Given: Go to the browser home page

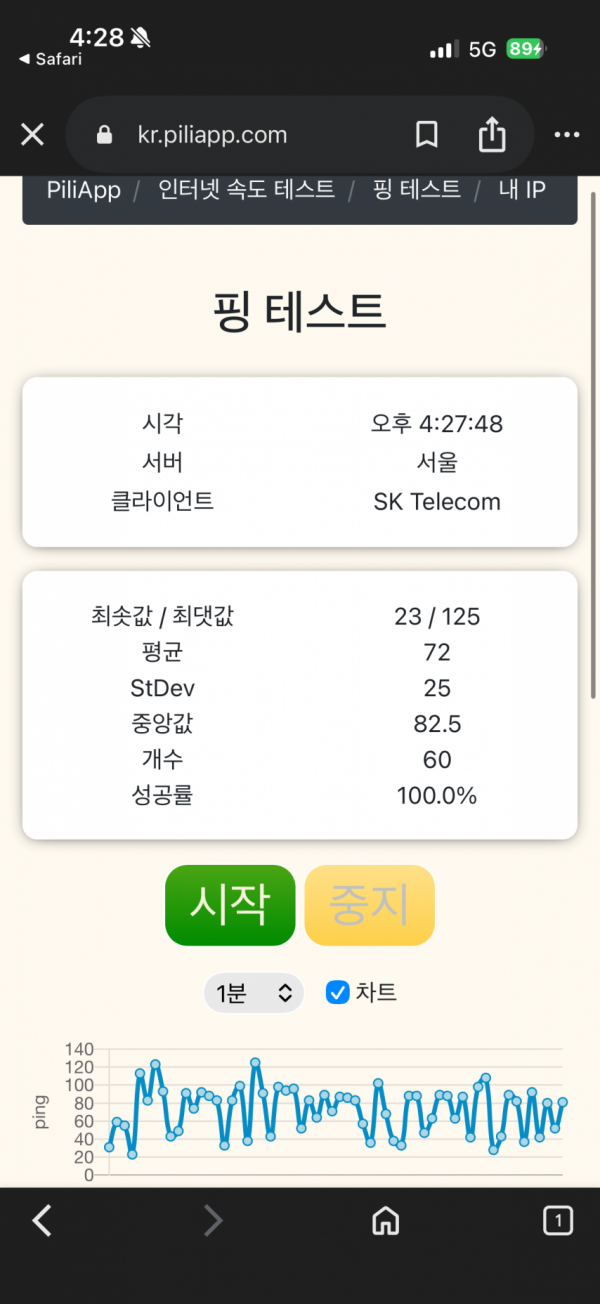Looking at the screenshot, I should pyautogui.click(x=385, y=1220).
